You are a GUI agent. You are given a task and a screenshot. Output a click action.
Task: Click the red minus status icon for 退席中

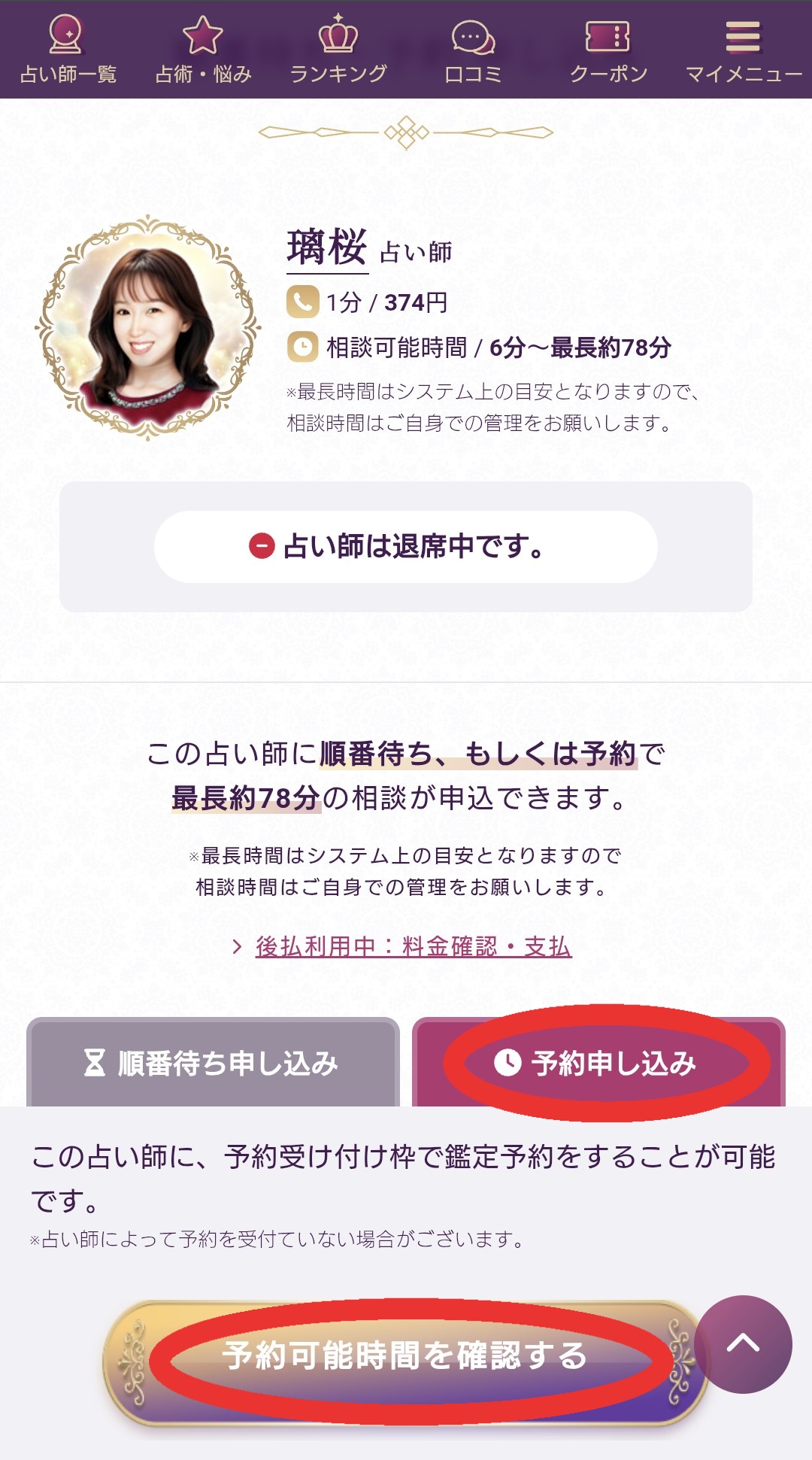click(262, 547)
